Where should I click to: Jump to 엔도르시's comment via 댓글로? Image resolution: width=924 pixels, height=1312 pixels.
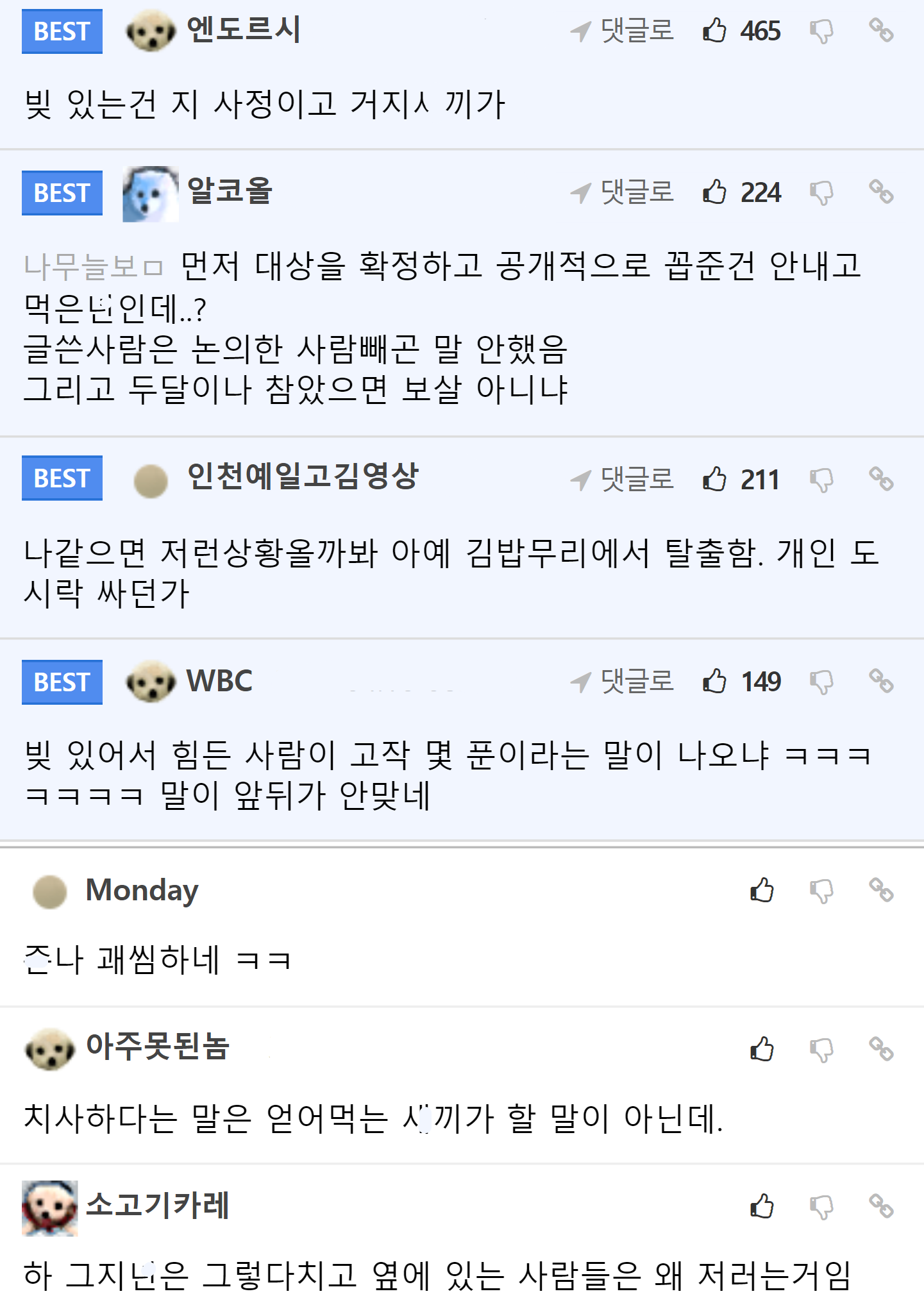click(623, 30)
